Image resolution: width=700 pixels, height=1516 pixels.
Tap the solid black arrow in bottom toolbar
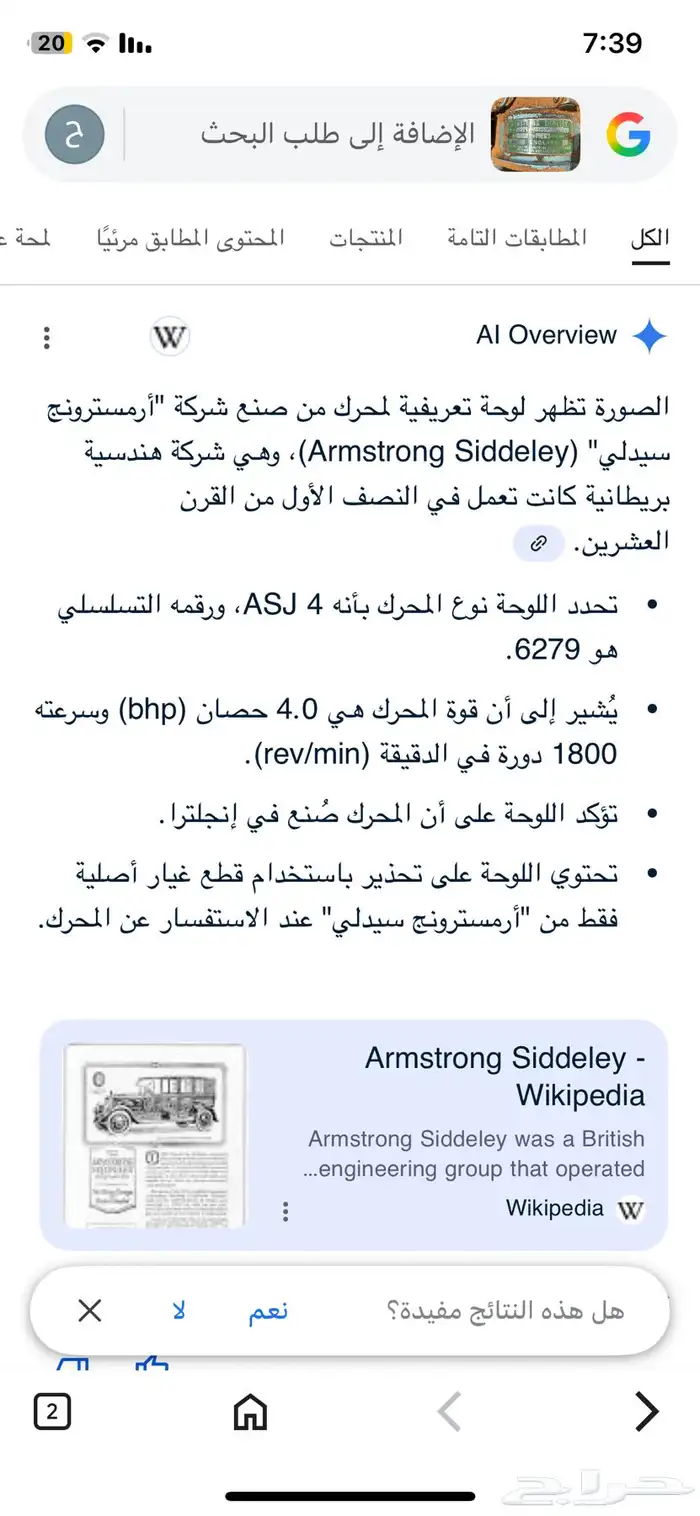(647, 1413)
